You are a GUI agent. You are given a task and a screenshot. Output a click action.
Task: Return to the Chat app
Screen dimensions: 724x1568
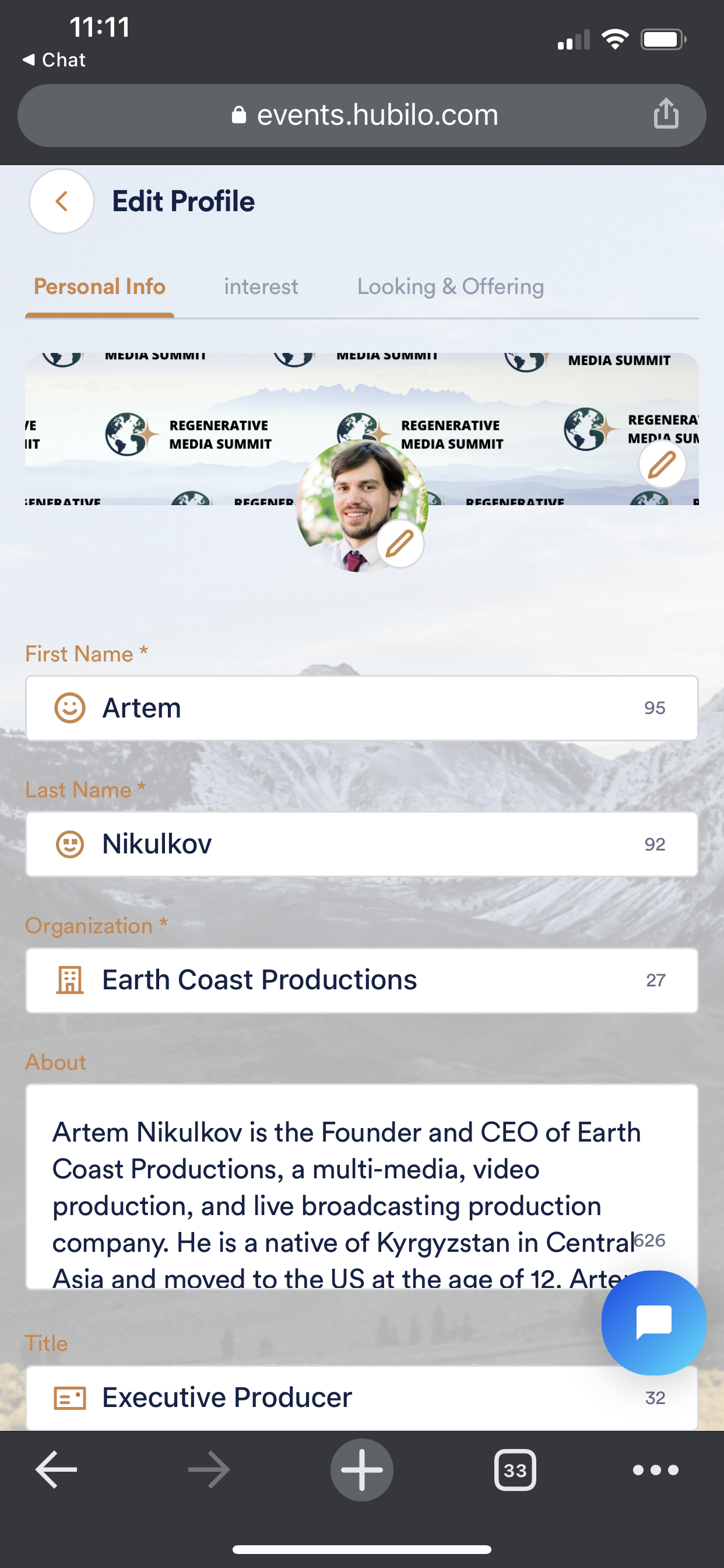pos(54,60)
